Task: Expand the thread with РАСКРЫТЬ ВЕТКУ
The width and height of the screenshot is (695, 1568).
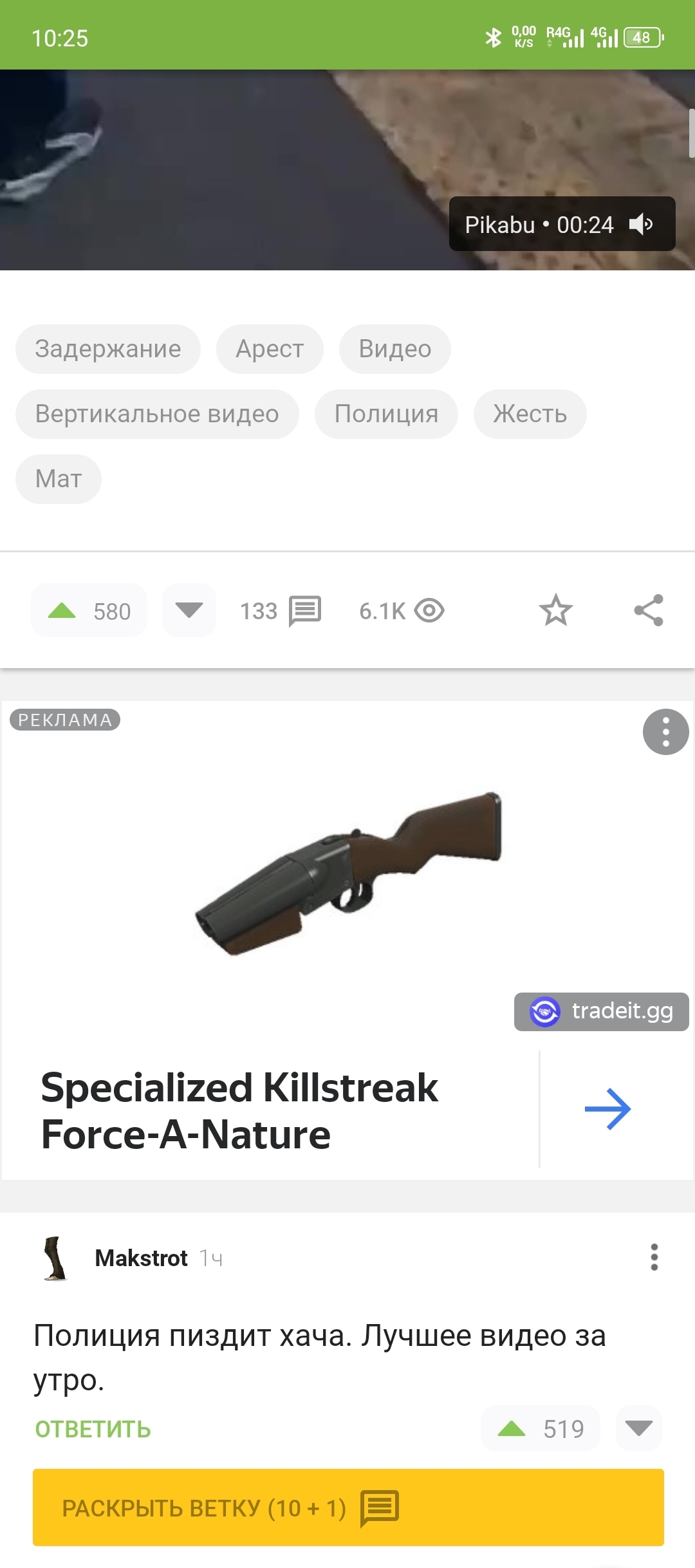Action: 348,1507
